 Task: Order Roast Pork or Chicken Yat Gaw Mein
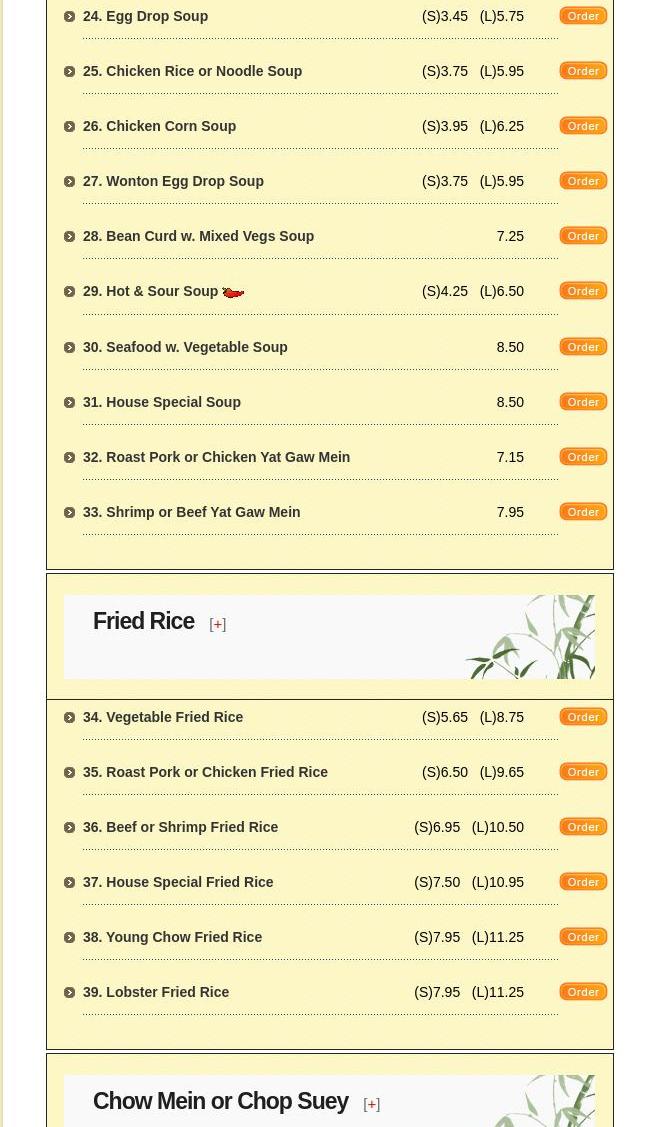click(x=583, y=457)
